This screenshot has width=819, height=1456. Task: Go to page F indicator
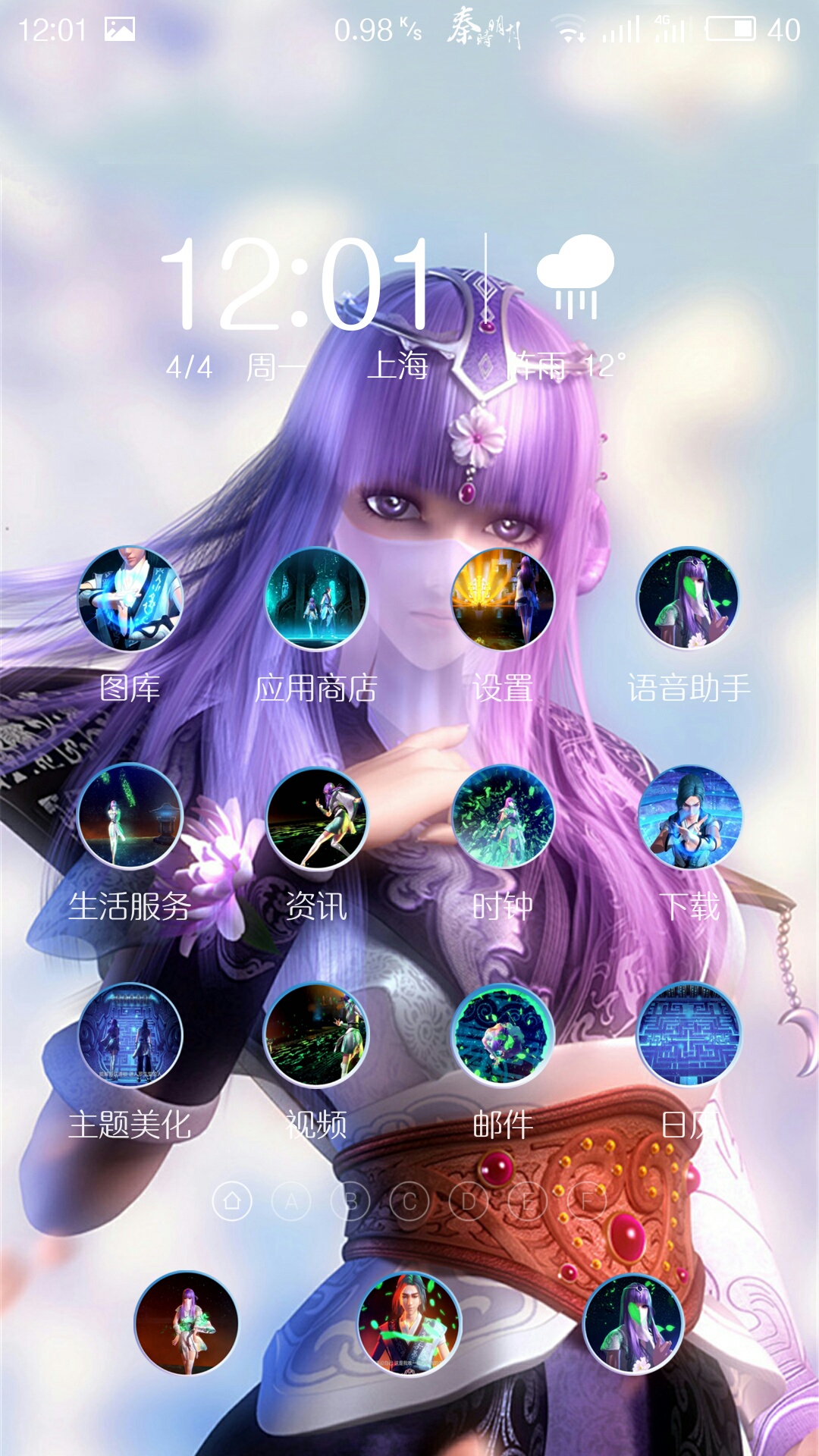587,1201
